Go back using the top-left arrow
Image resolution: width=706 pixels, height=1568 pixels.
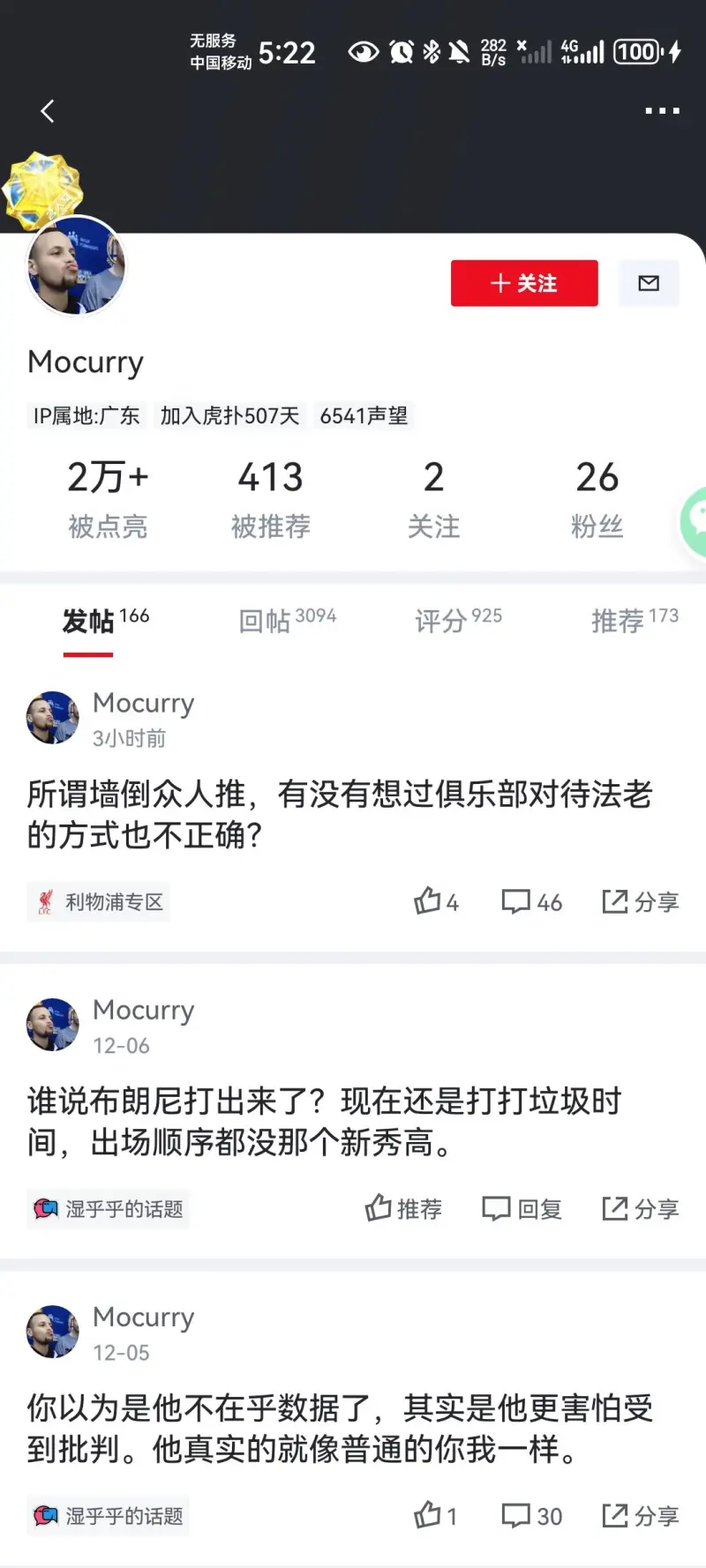48,111
